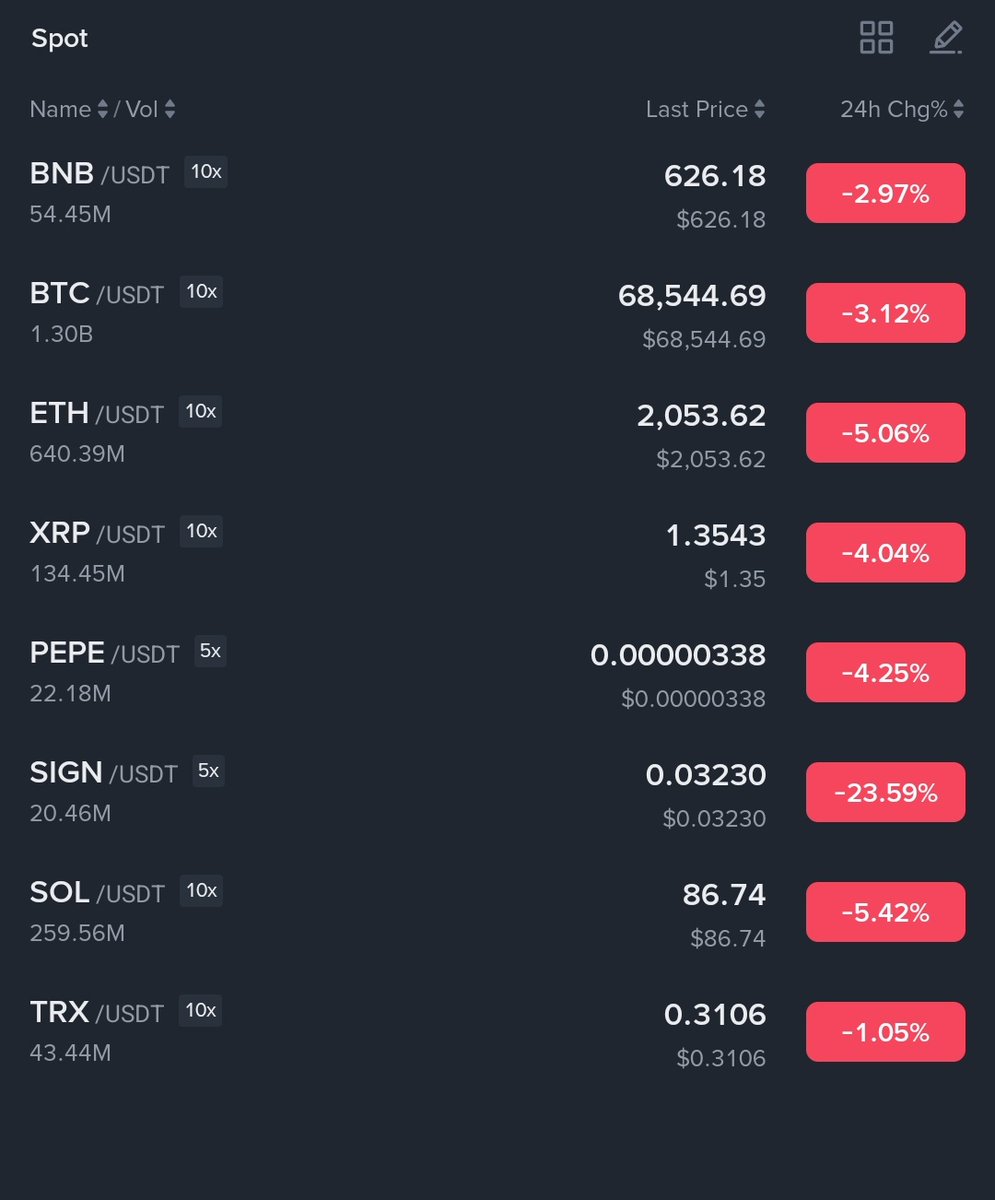Sort by 24h Chg% column
This screenshot has height=1200, width=995.
click(x=902, y=109)
